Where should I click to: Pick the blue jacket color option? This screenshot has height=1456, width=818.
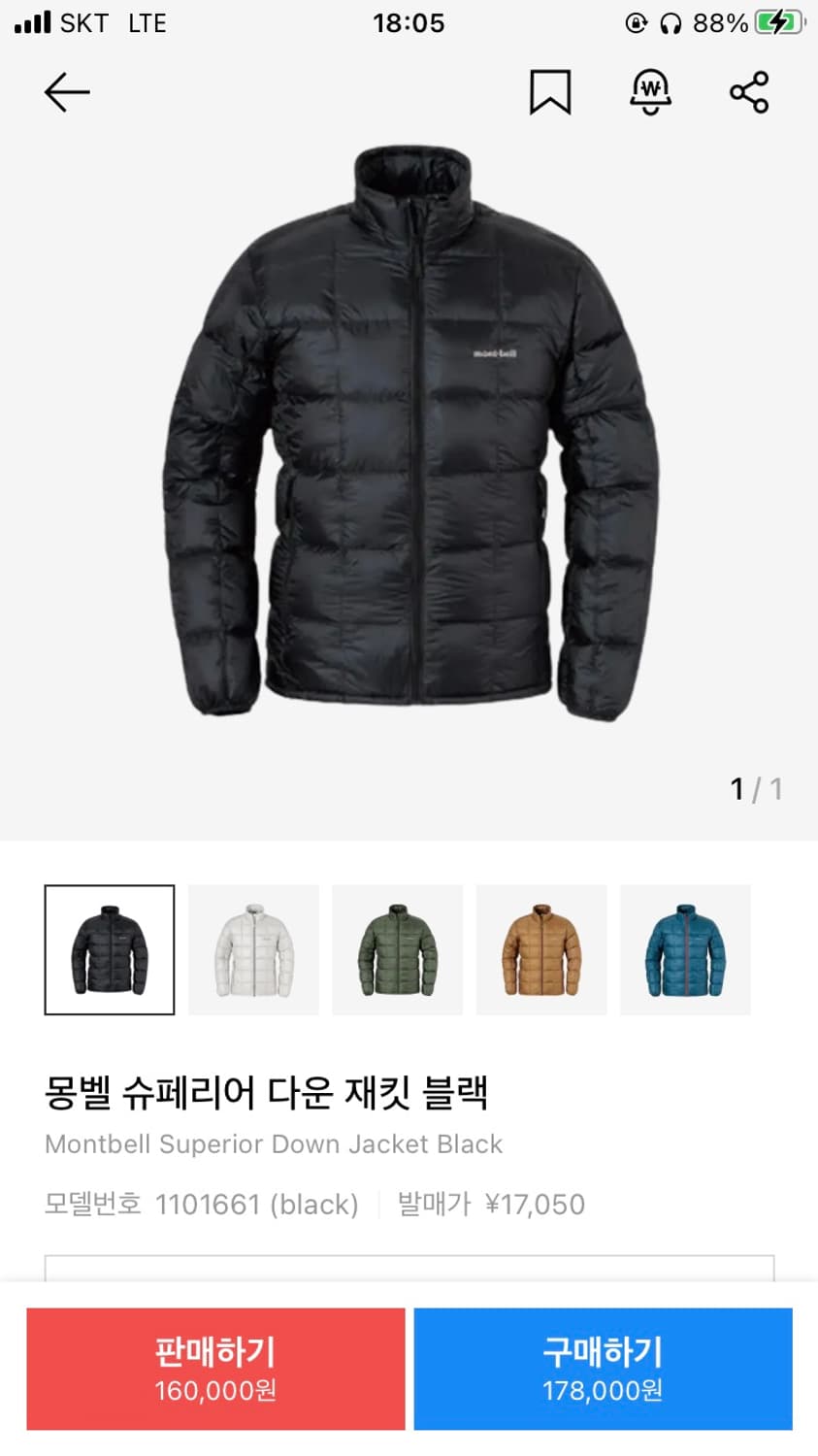click(685, 949)
